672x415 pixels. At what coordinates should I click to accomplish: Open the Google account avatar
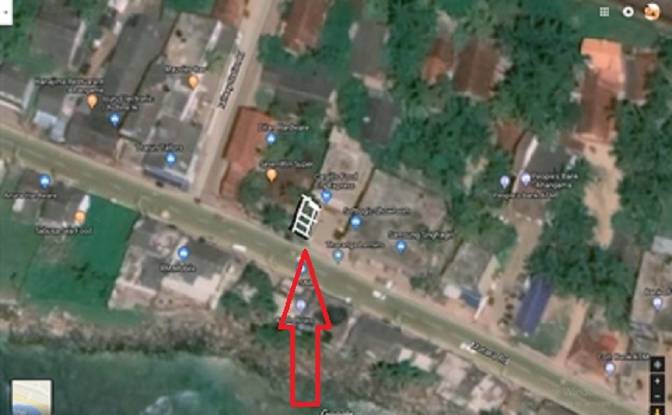(652, 12)
